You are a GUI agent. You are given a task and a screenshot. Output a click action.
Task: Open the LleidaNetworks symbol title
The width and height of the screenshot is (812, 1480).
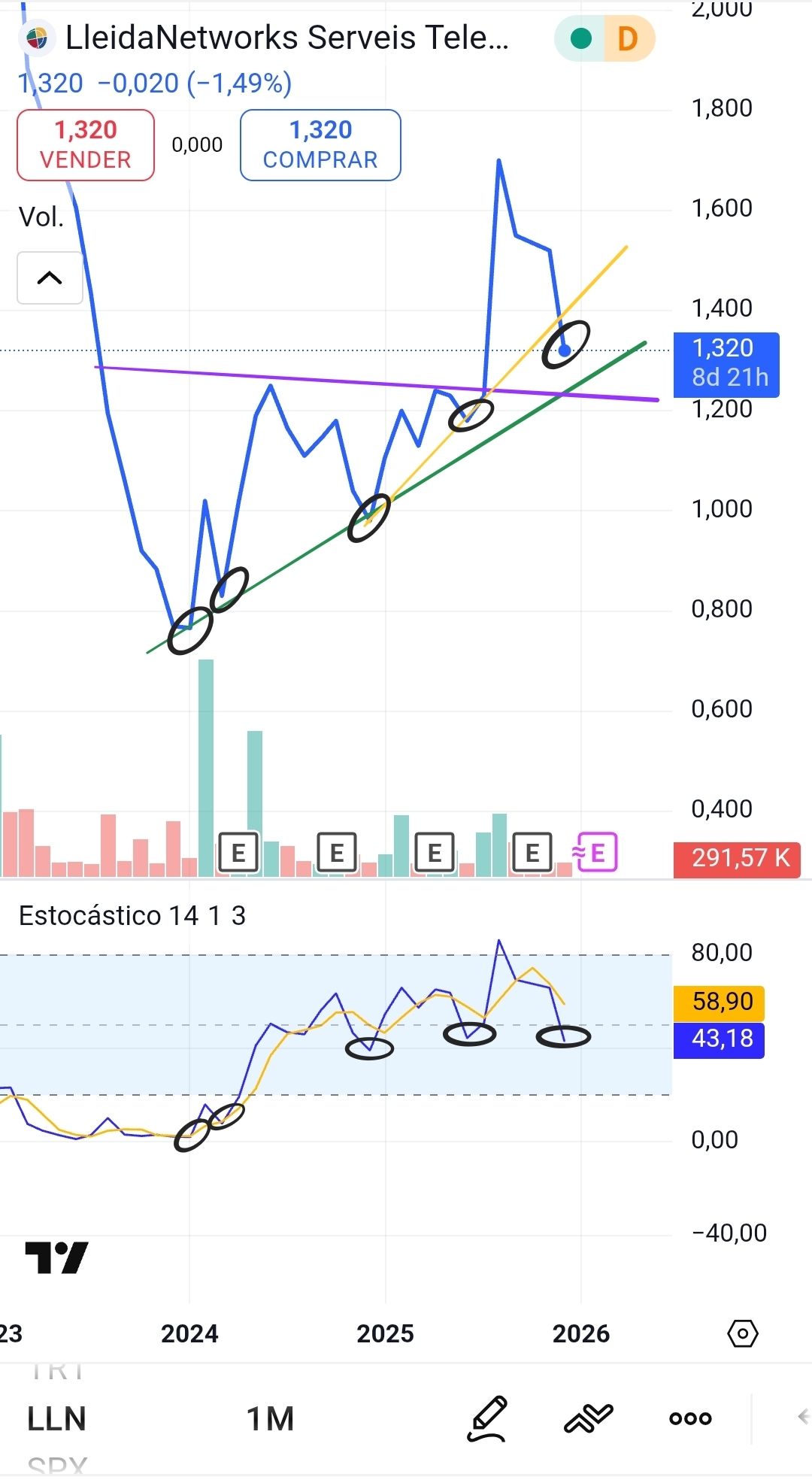pyautogui.click(x=286, y=38)
